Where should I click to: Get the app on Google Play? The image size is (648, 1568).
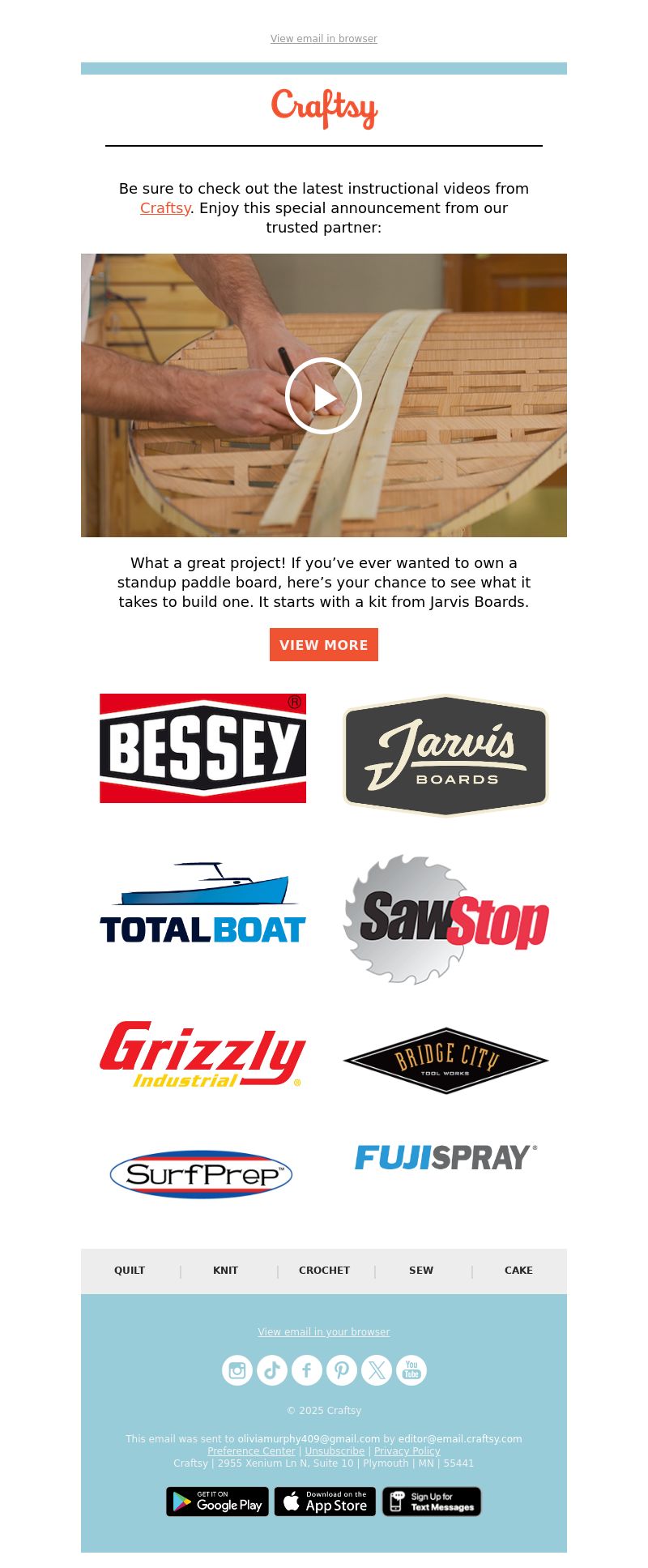coord(217,1502)
